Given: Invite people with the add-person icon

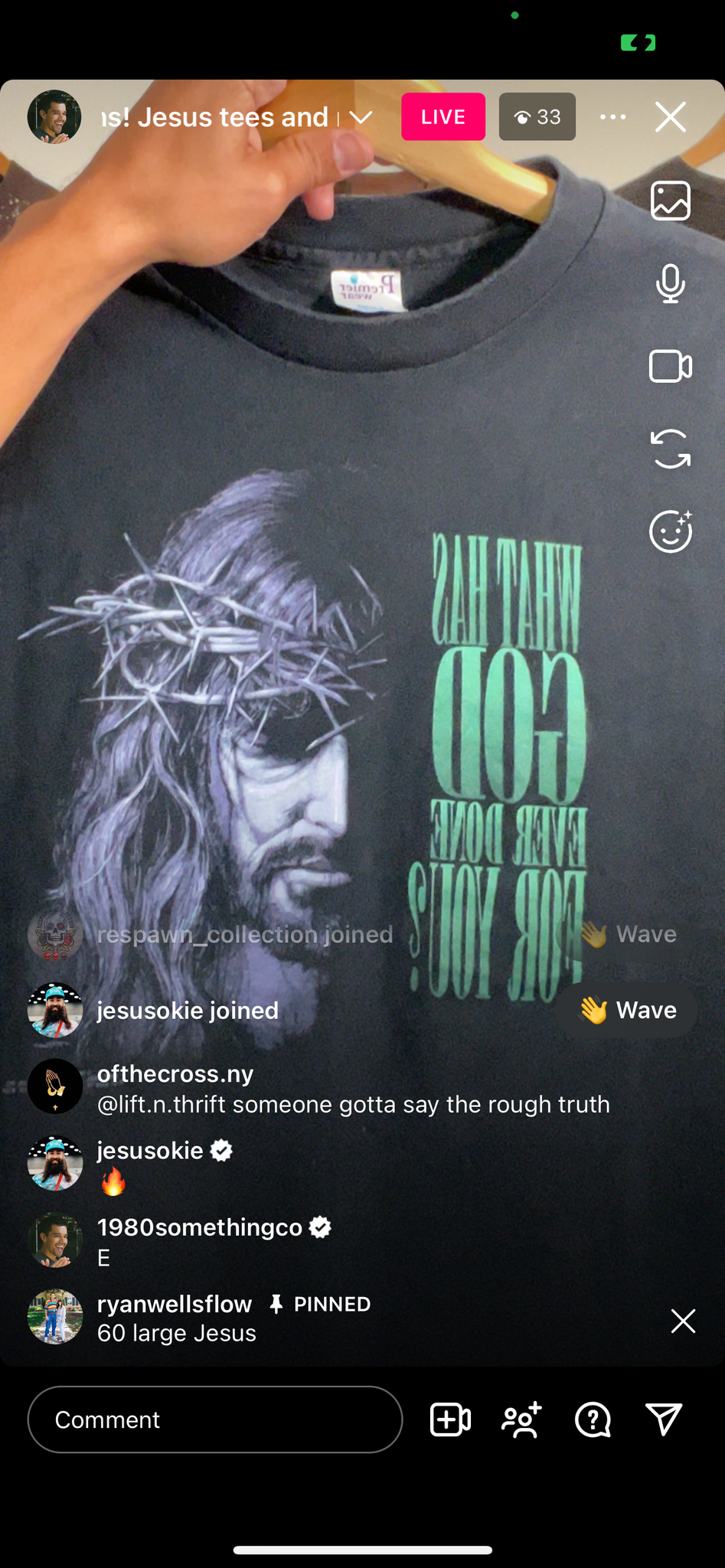Looking at the screenshot, I should click(521, 1419).
